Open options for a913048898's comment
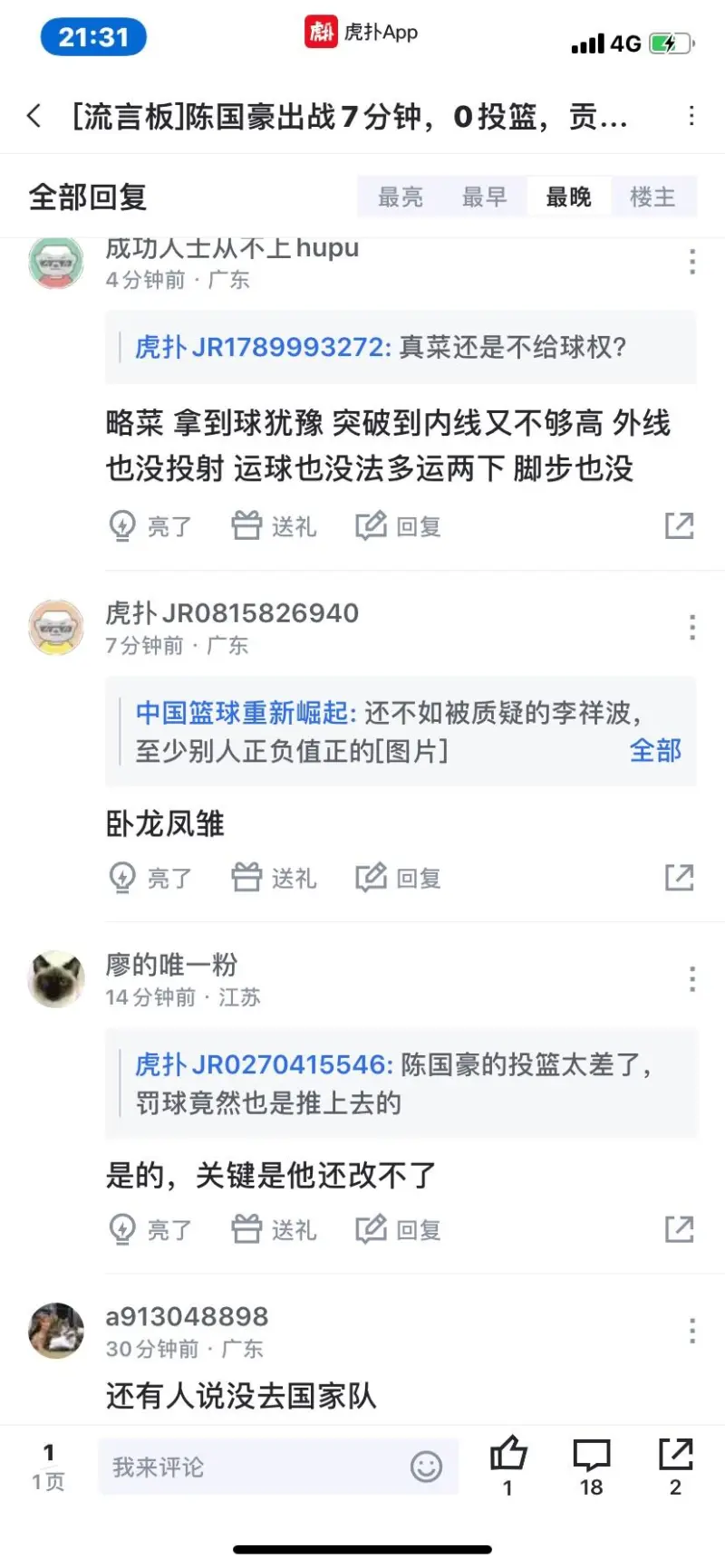Image resolution: width=725 pixels, height=1568 pixels. pyautogui.click(x=691, y=1331)
